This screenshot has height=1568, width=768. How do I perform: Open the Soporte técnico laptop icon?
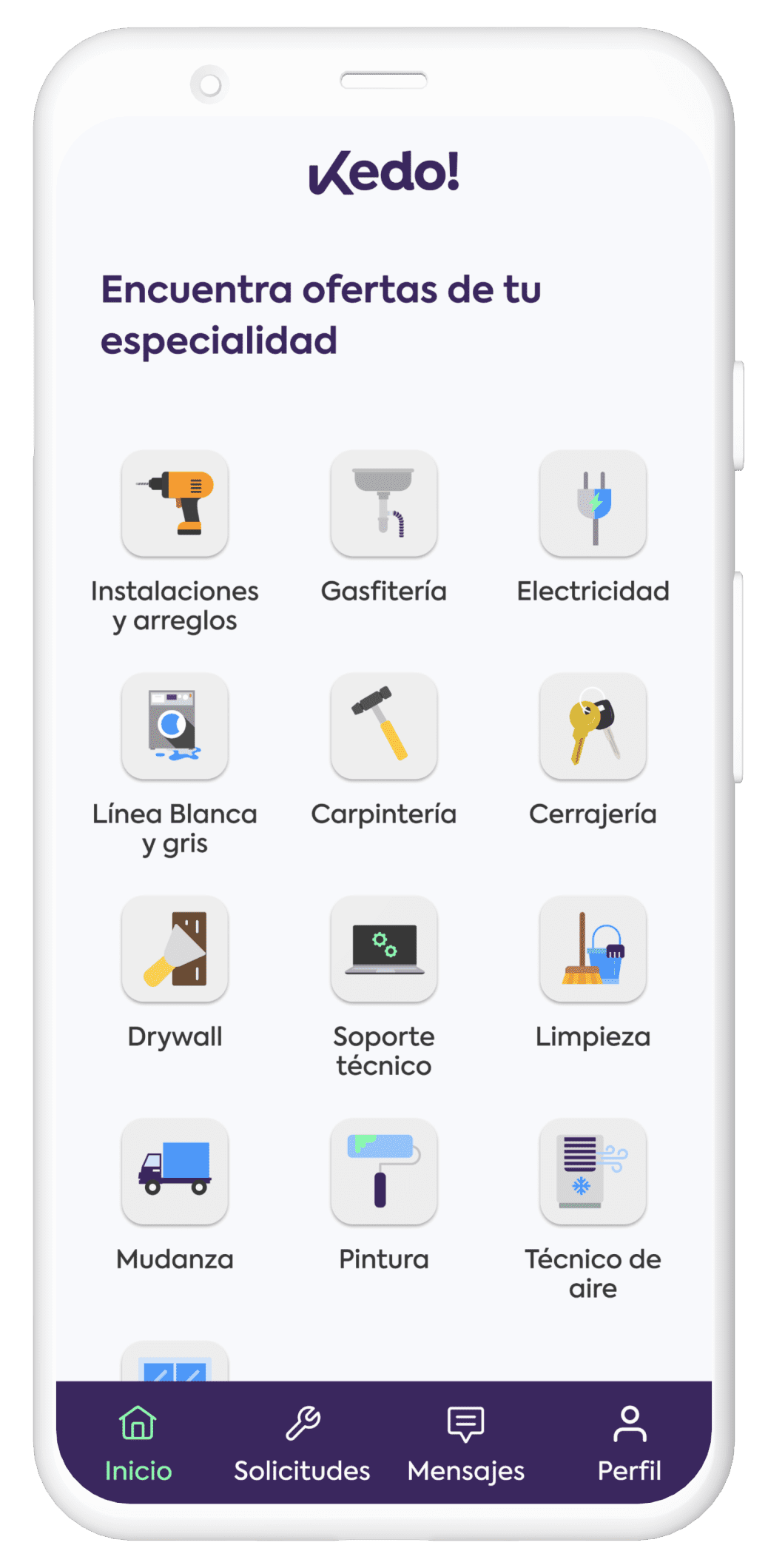[384, 951]
